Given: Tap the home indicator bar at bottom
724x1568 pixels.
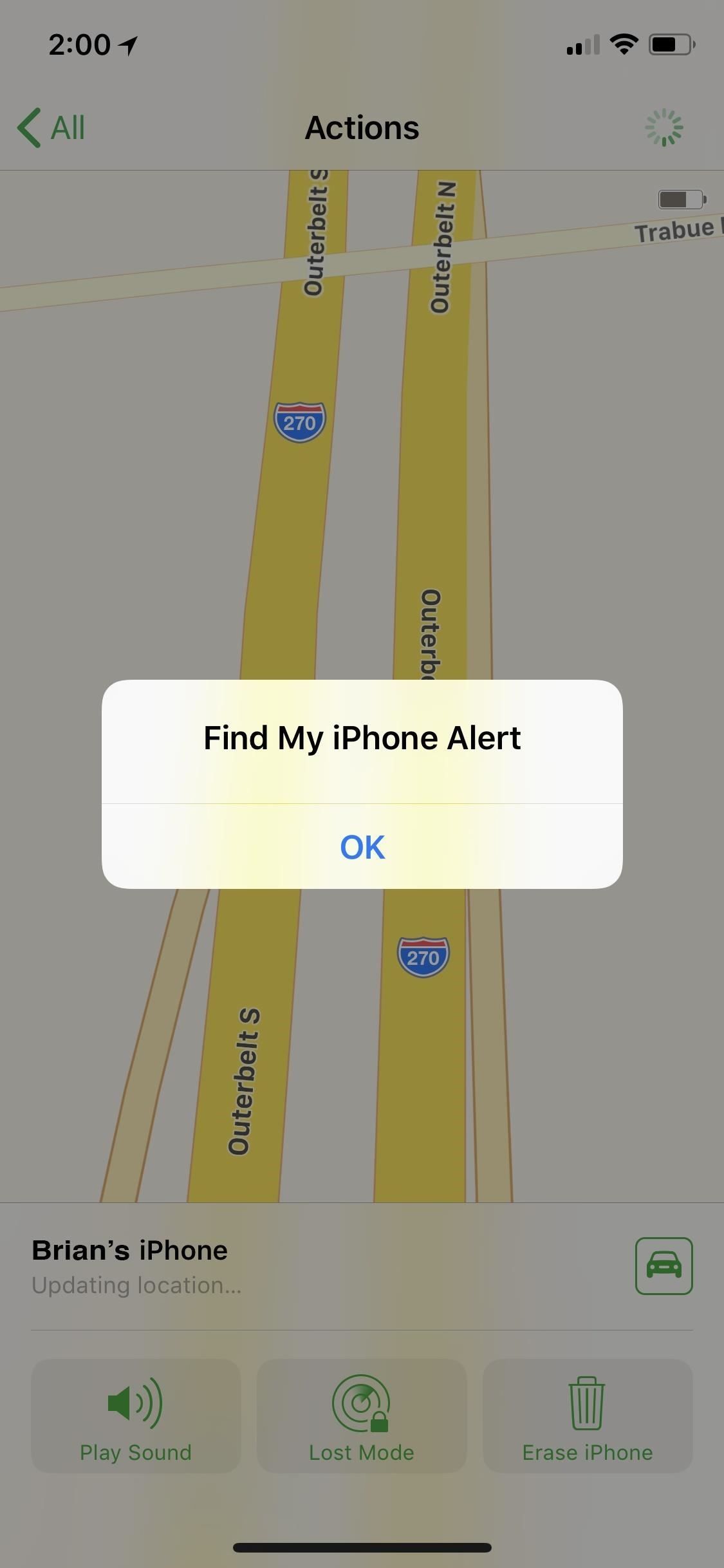Looking at the screenshot, I should point(362,1547).
